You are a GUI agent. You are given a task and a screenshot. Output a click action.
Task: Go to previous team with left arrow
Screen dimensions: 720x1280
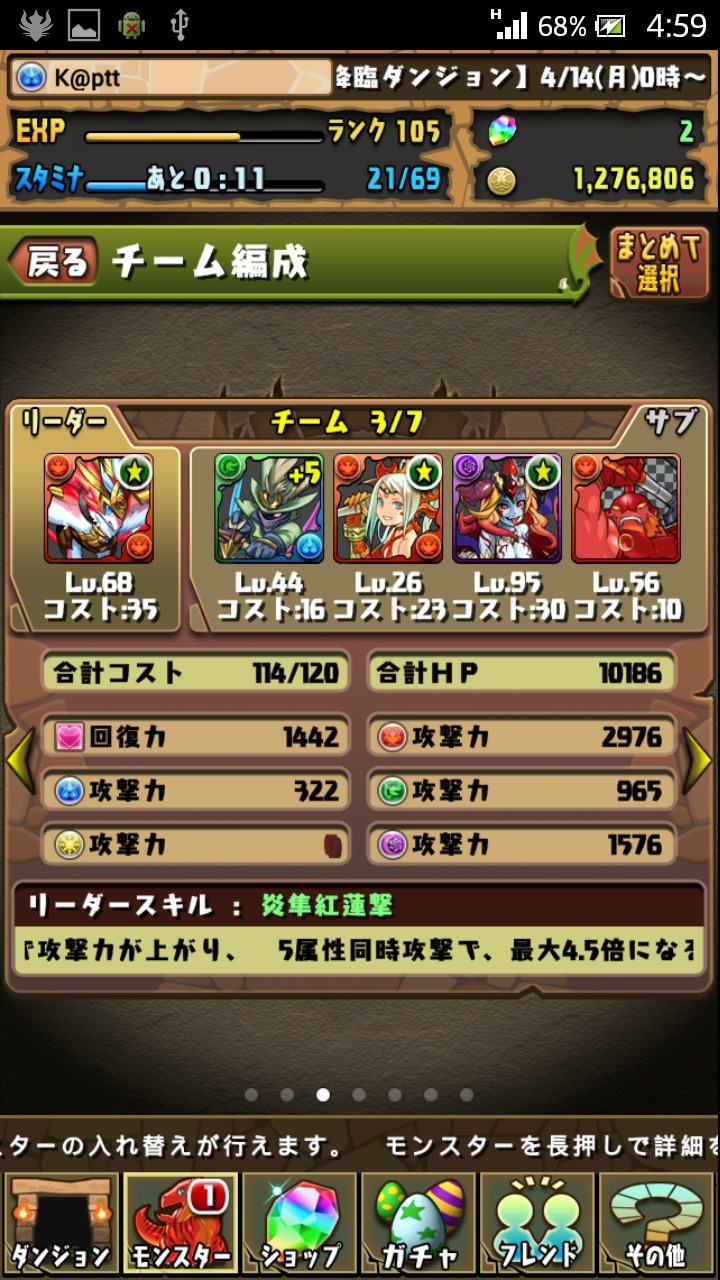click(20, 762)
